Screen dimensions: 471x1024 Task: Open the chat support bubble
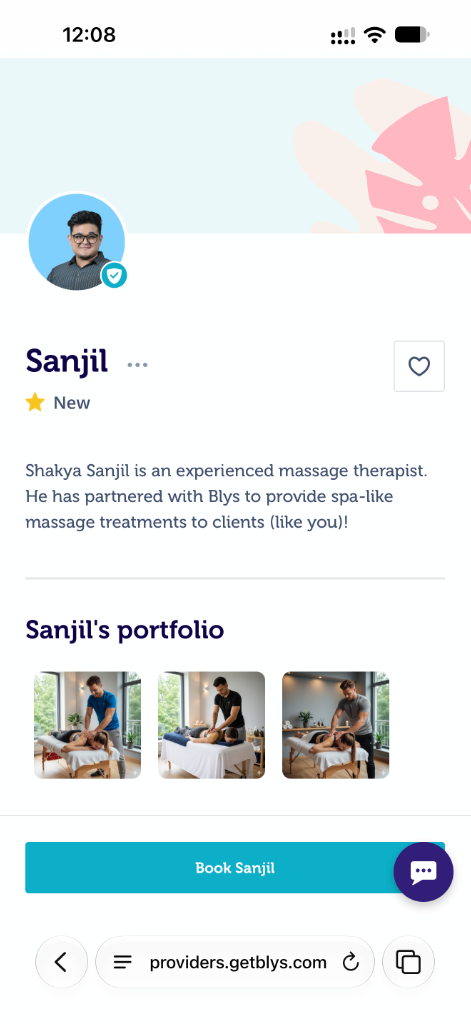[x=423, y=872]
